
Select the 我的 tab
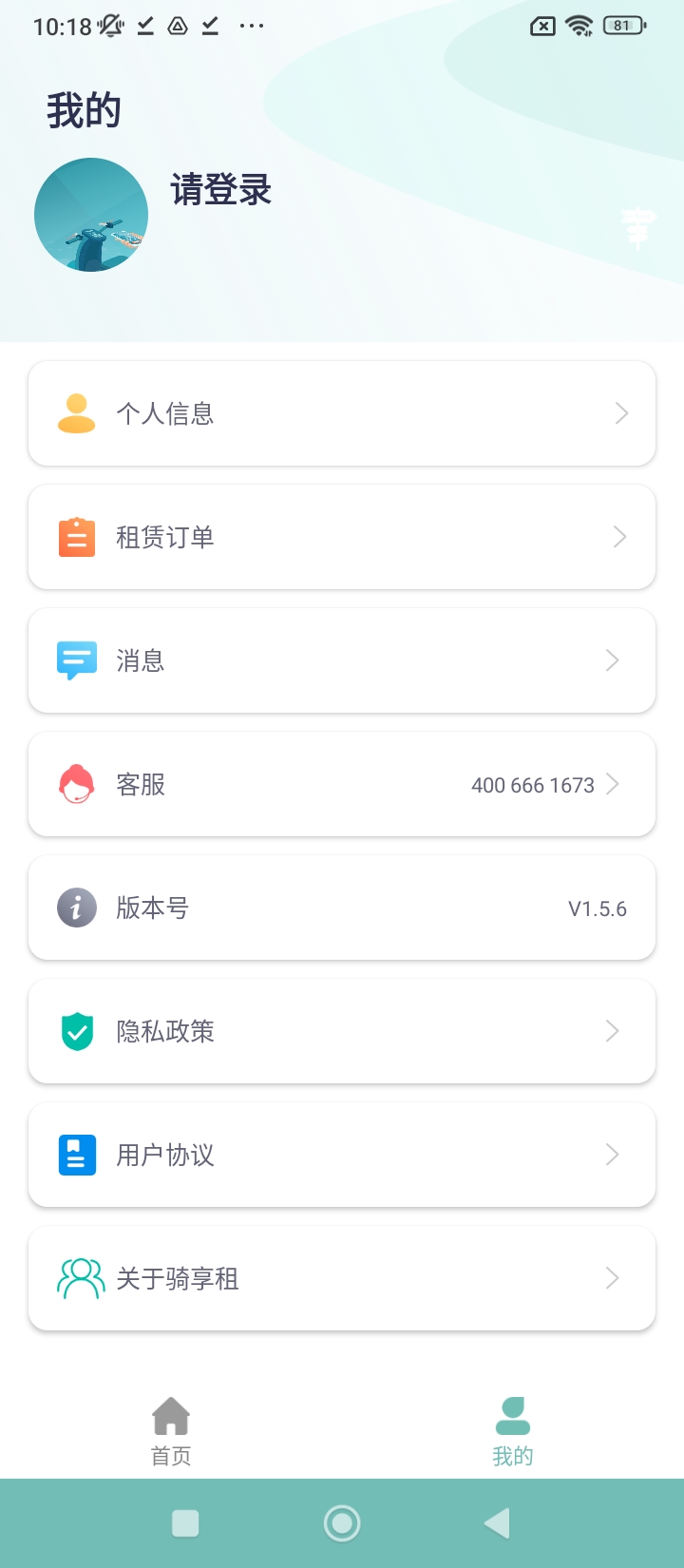(513, 1430)
